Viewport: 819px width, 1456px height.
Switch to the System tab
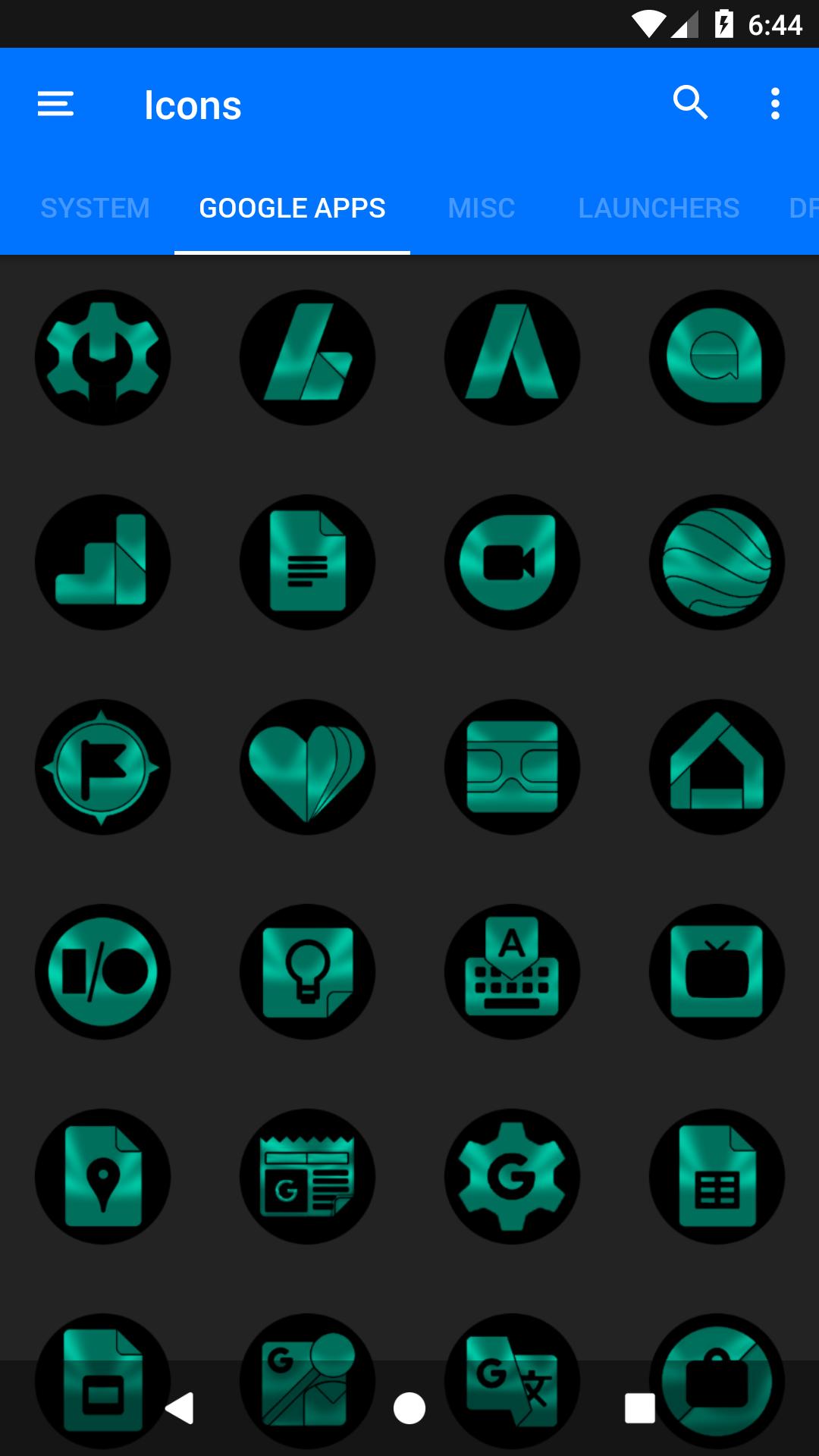click(95, 208)
